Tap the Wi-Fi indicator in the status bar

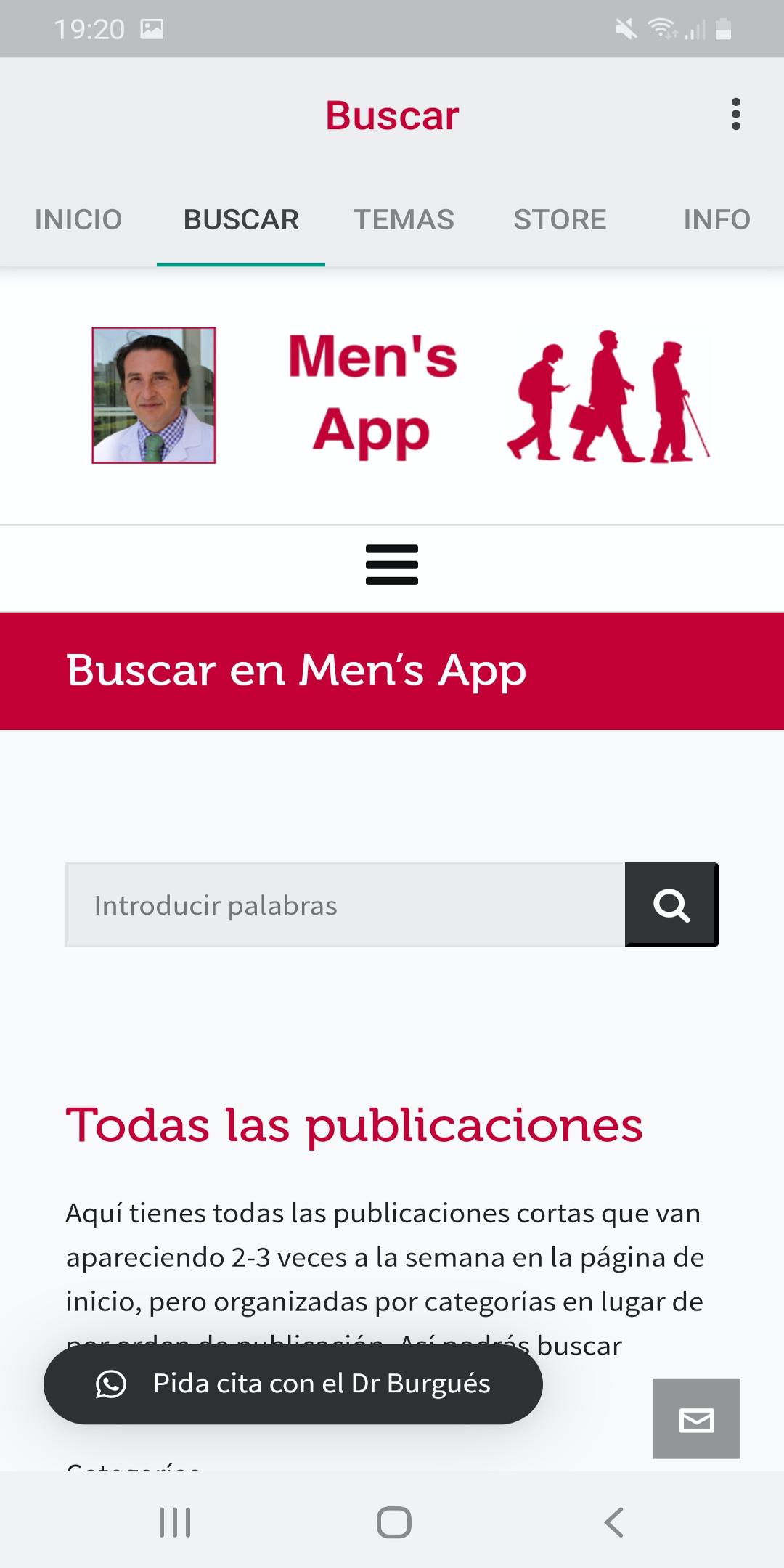(x=663, y=28)
